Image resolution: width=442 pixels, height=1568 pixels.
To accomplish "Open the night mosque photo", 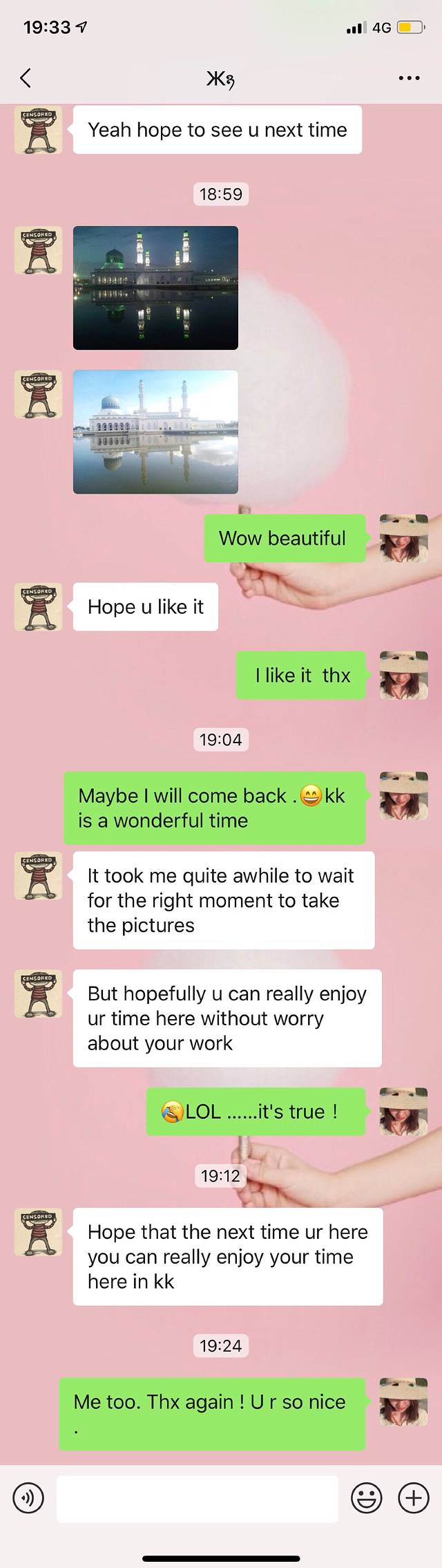I will (x=155, y=288).
